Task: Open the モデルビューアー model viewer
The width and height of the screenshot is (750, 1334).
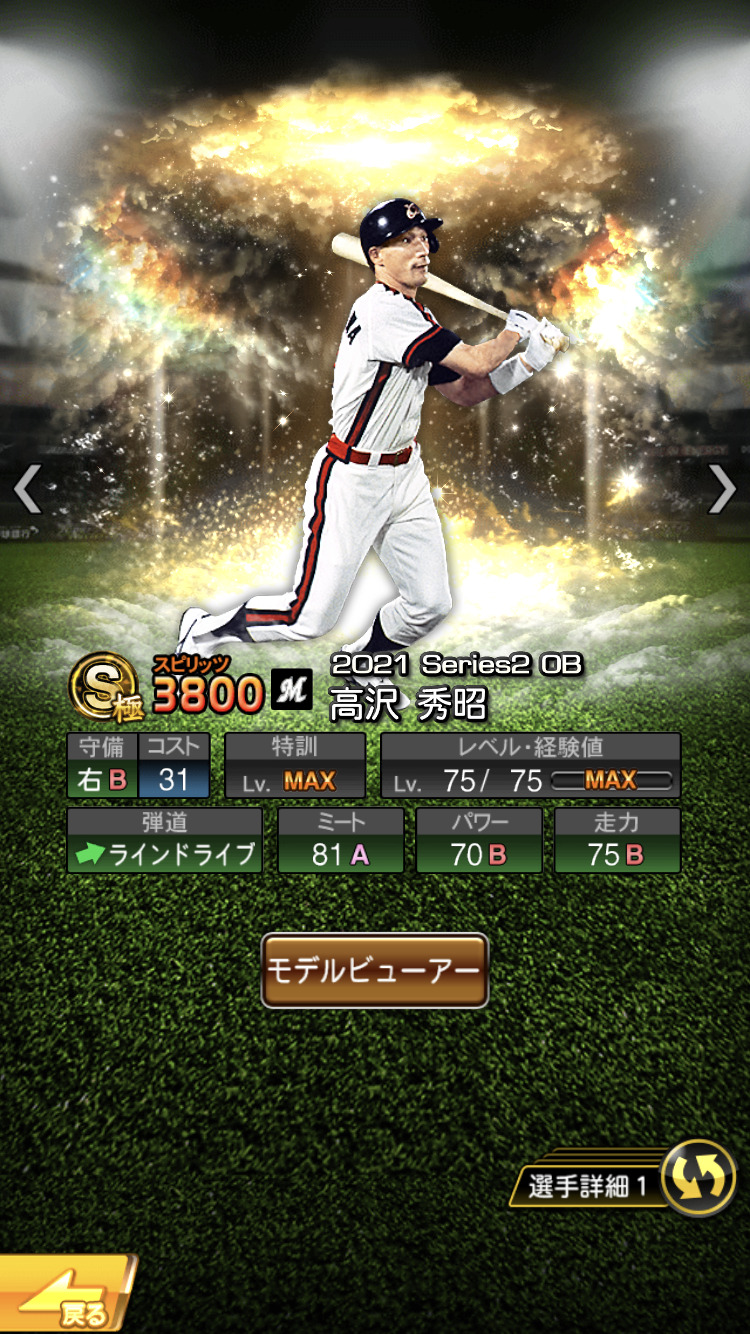Action: click(x=374, y=970)
